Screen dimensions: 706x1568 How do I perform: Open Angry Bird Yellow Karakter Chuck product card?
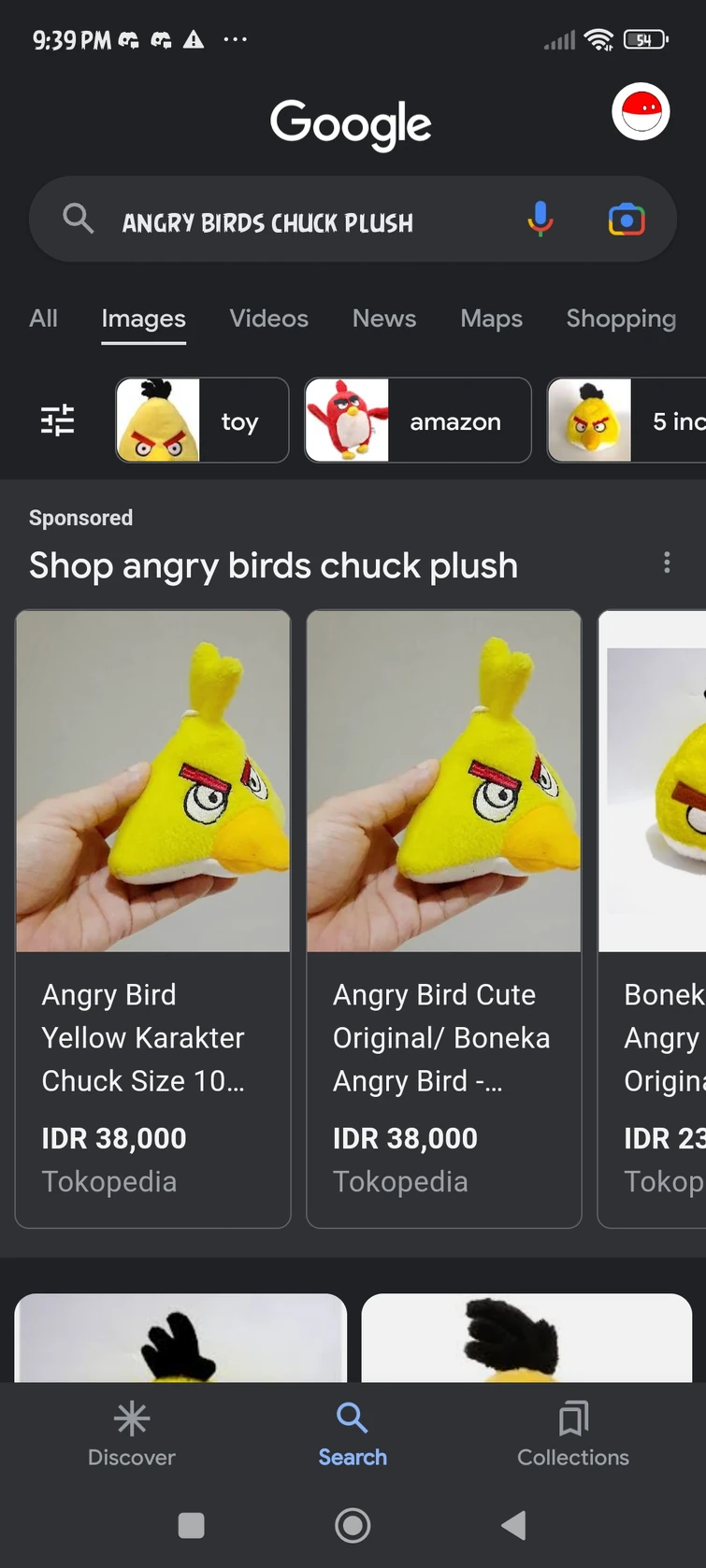click(153, 918)
